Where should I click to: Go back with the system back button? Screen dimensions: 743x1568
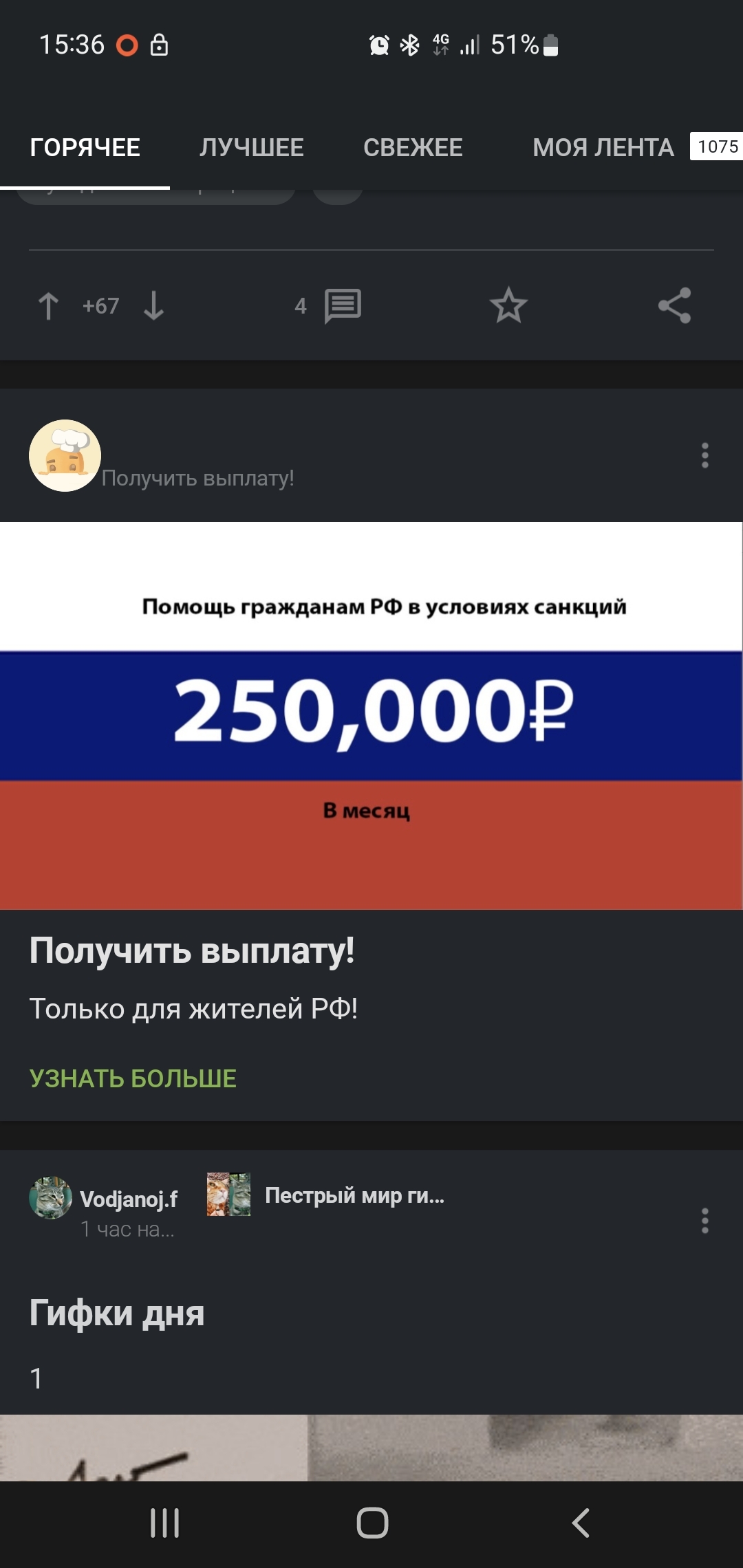coord(581,1523)
